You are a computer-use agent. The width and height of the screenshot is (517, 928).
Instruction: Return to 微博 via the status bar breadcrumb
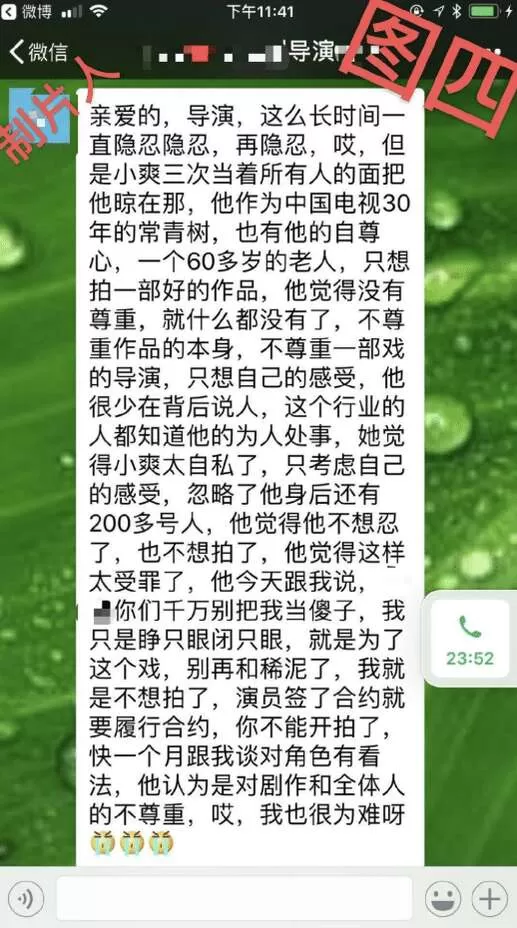coord(27,12)
